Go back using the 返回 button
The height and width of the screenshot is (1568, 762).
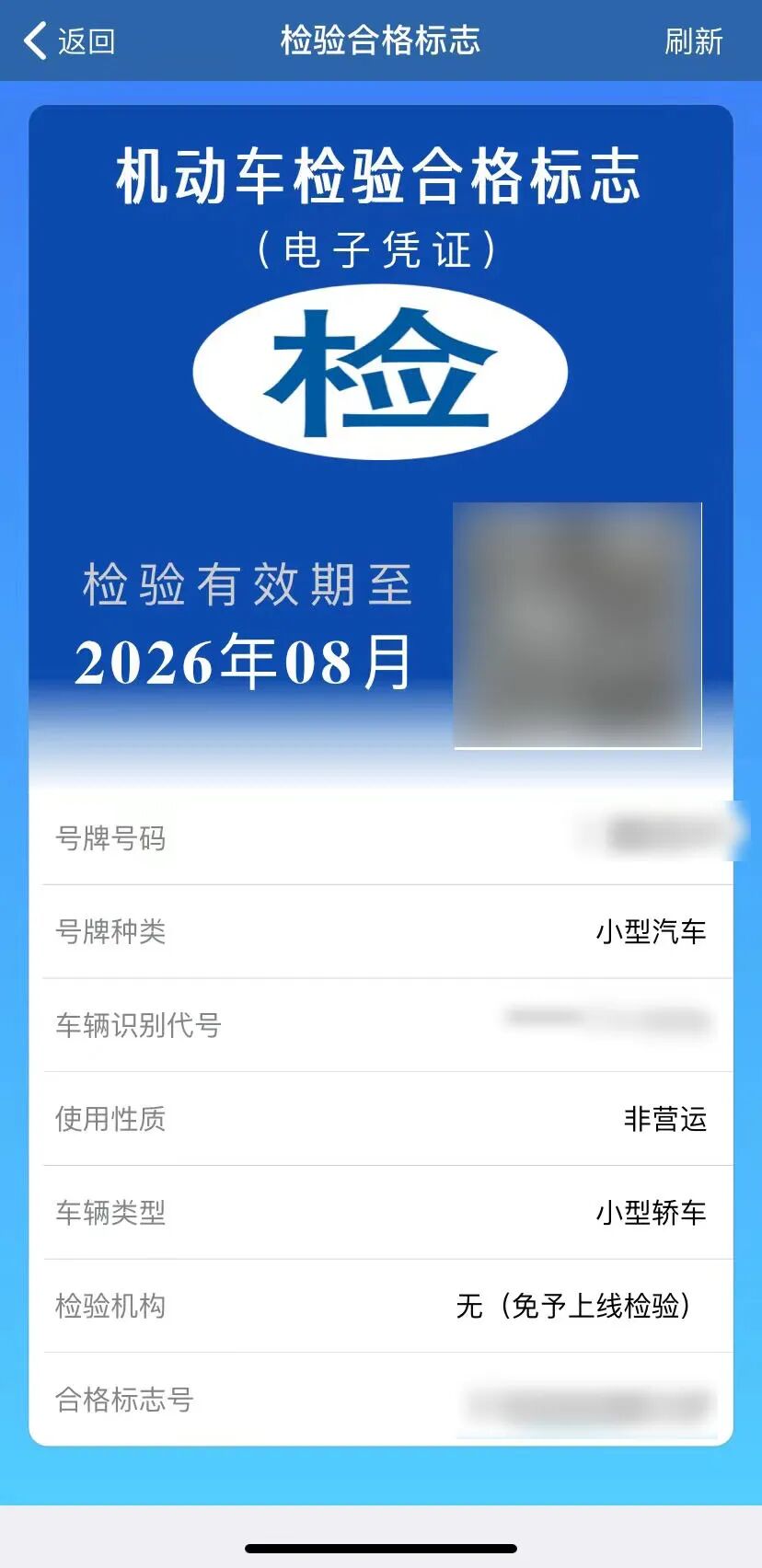70,41
